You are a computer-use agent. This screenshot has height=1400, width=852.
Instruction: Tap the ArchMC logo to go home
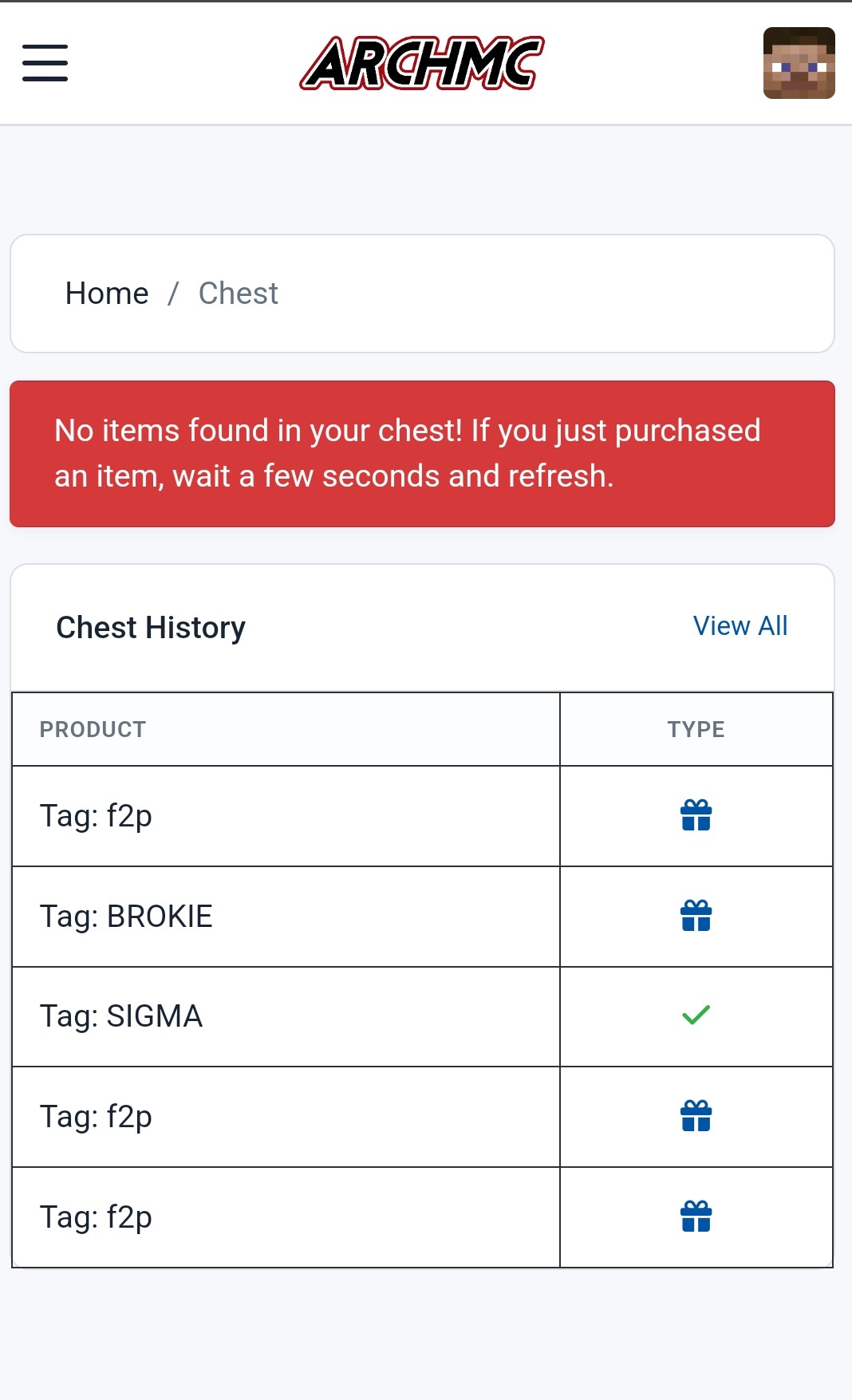coord(422,63)
